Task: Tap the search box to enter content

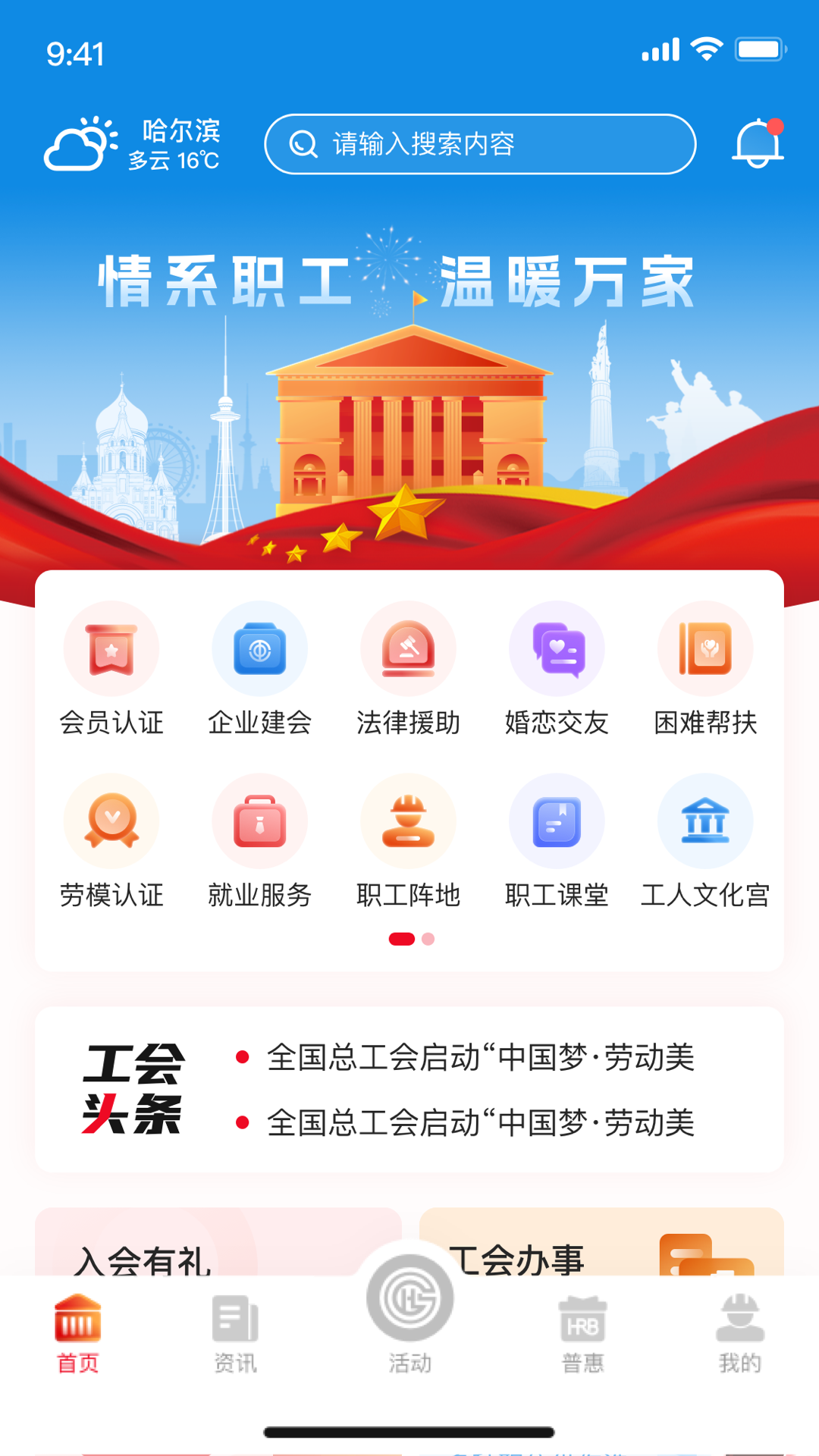Action: tap(479, 144)
